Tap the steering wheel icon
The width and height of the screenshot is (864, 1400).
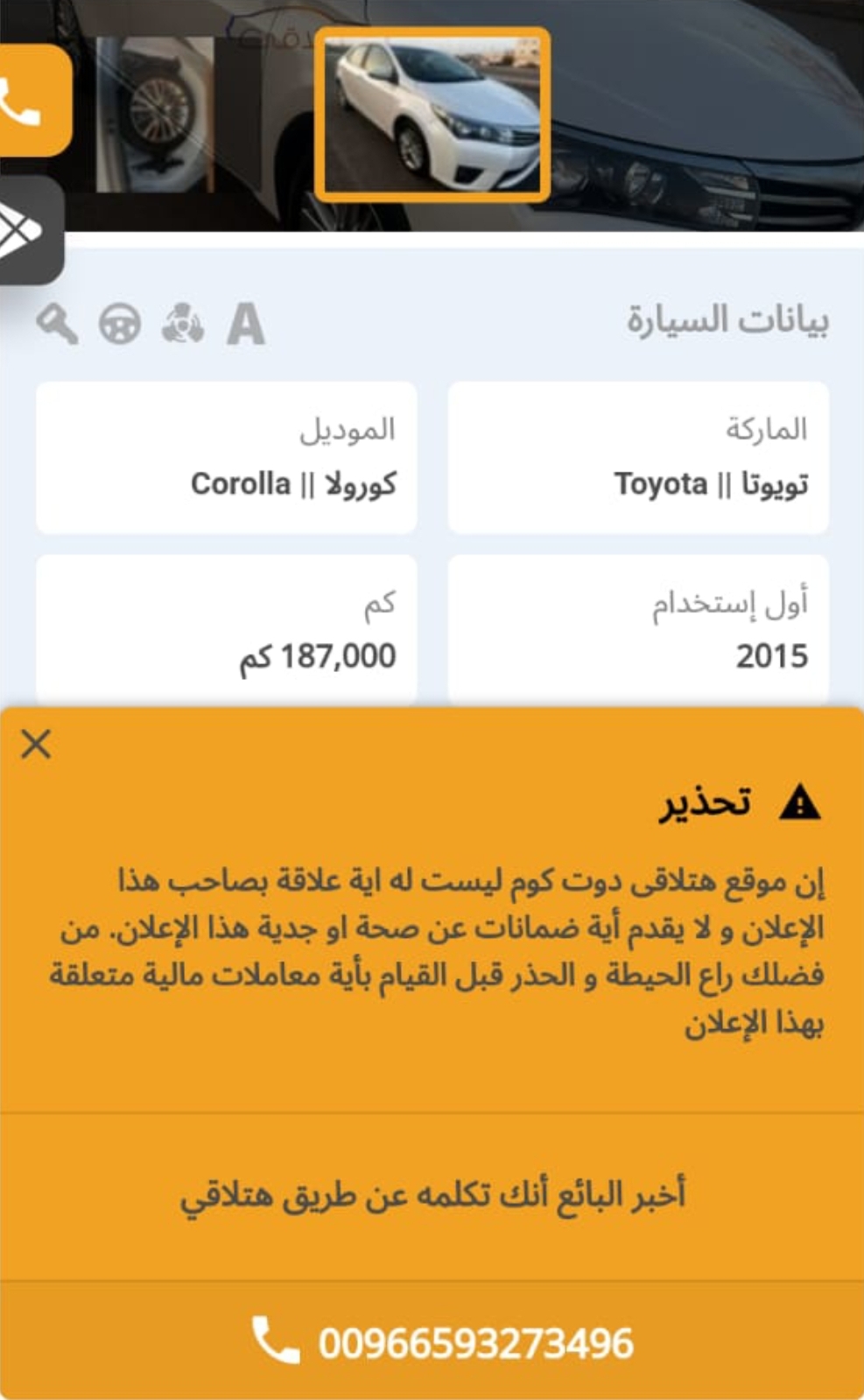(x=120, y=325)
